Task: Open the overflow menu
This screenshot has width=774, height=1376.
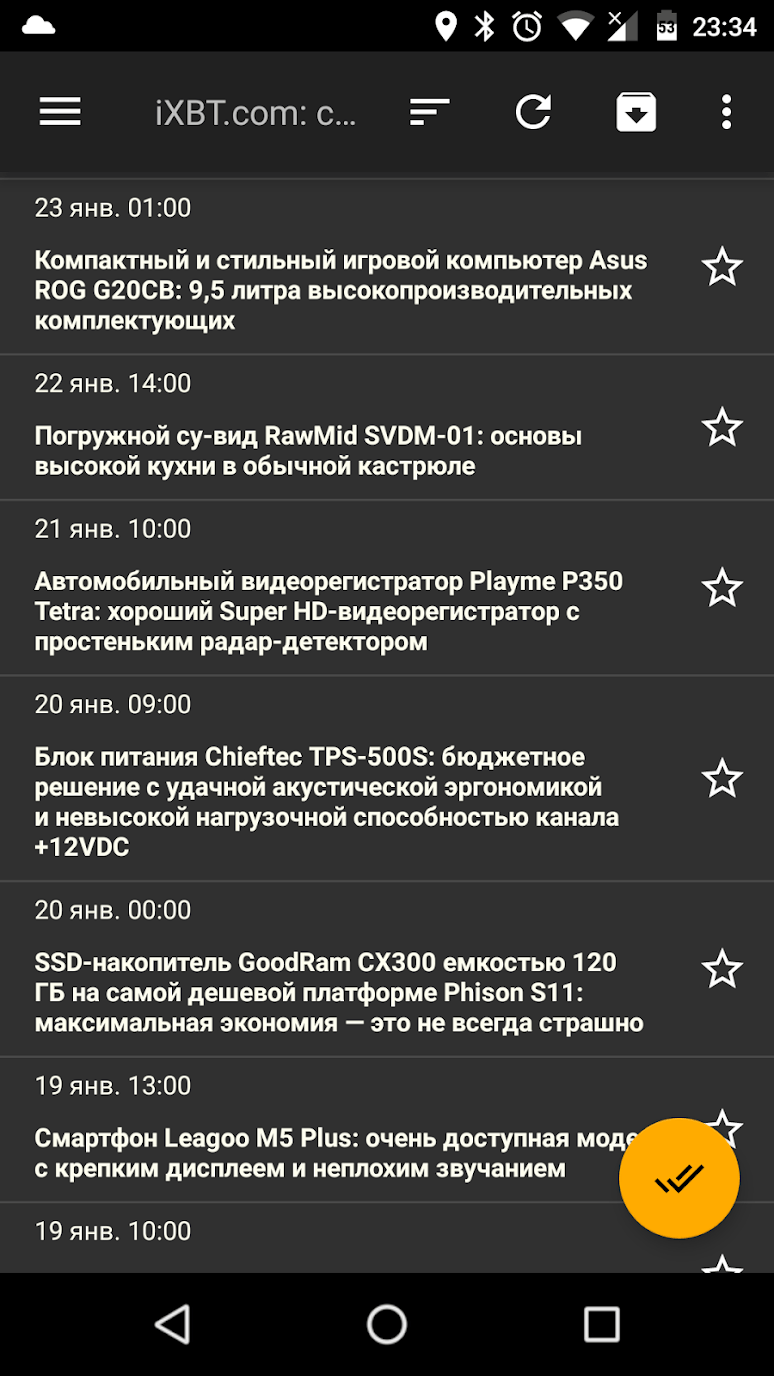Action: pyautogui.click(x=726, y=112)
